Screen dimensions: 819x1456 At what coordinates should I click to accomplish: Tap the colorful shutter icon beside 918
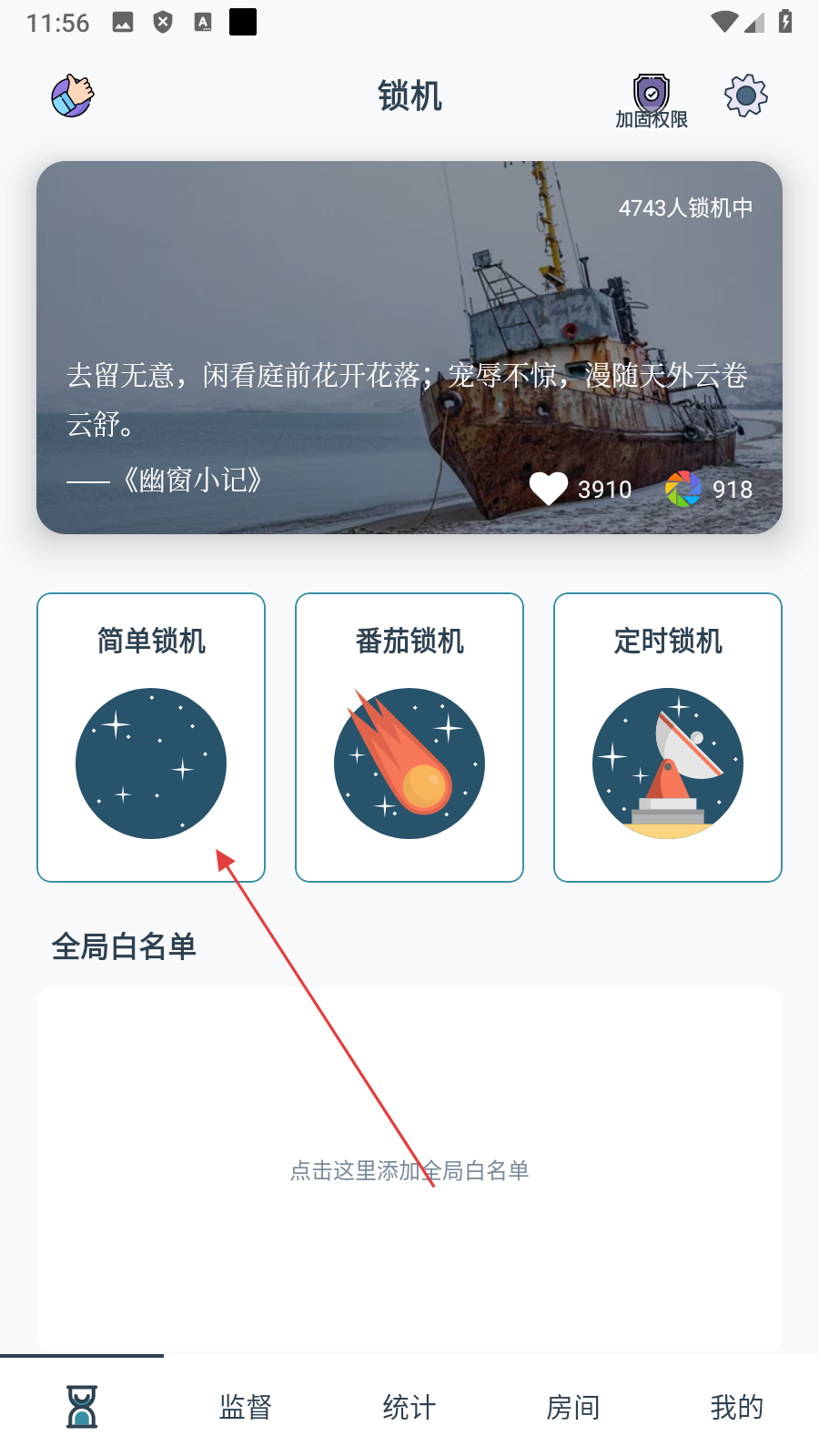coord(683,489)
